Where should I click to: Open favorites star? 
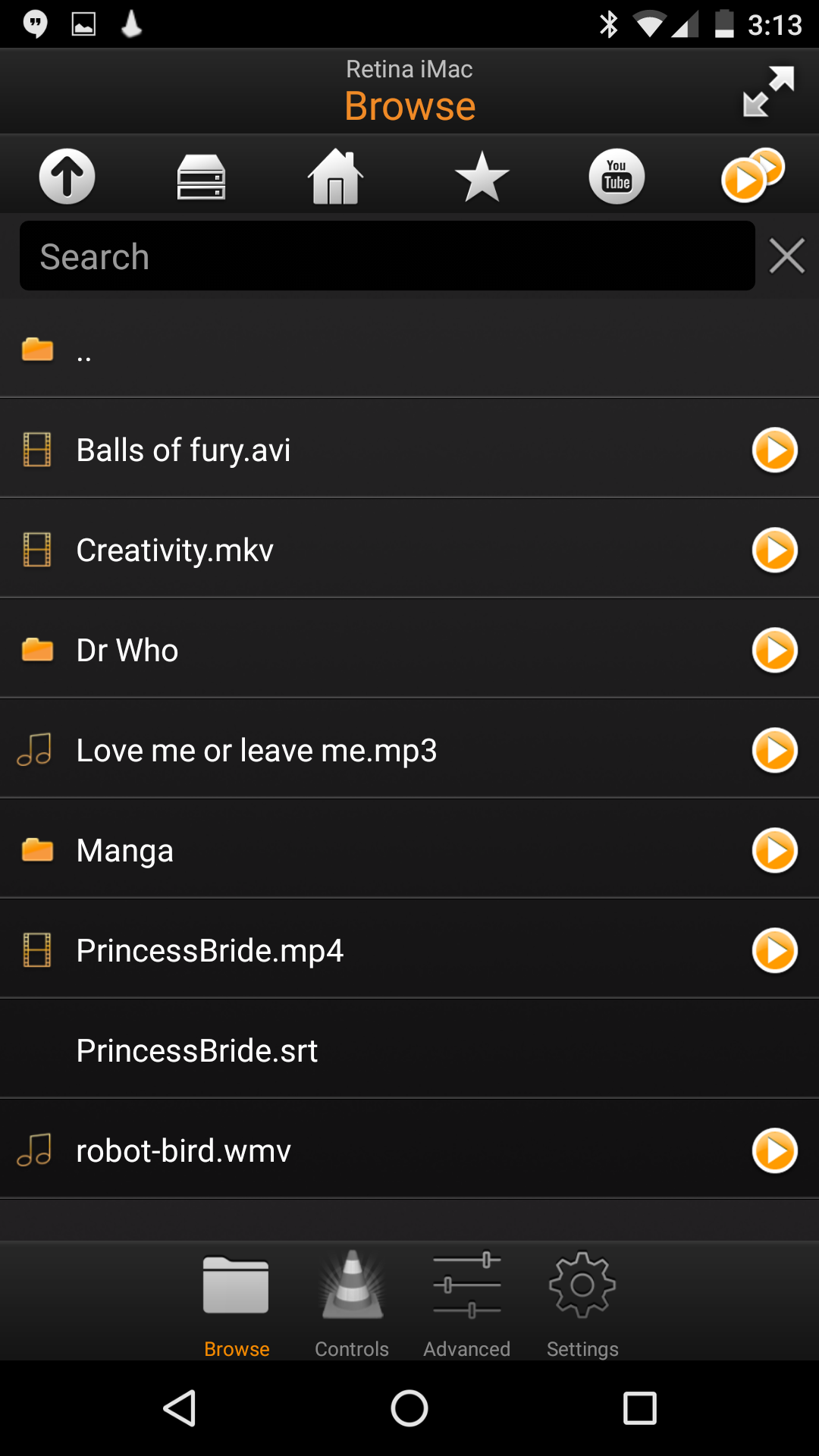[482, 177]
